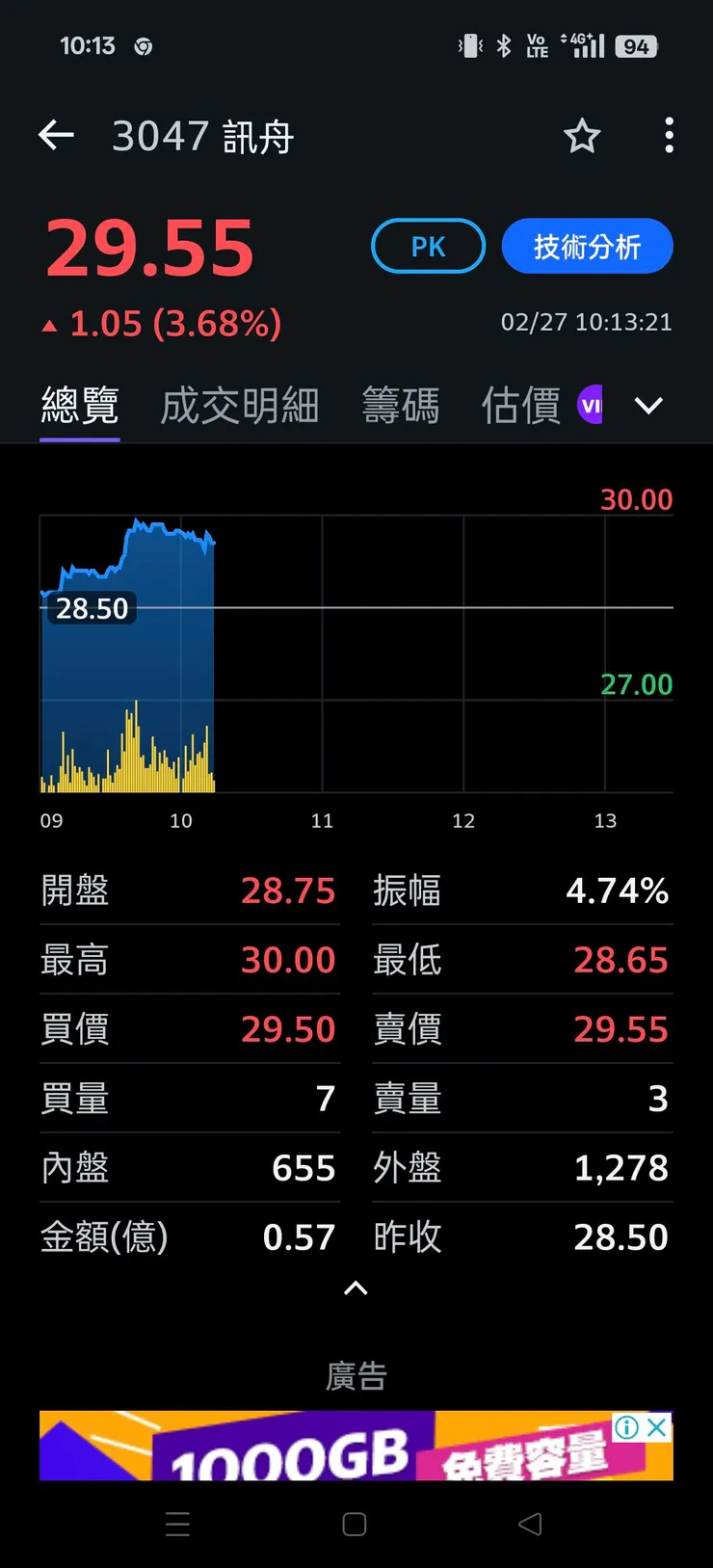
Task: Close the 1000GB ad banner
Action: 657,1428
